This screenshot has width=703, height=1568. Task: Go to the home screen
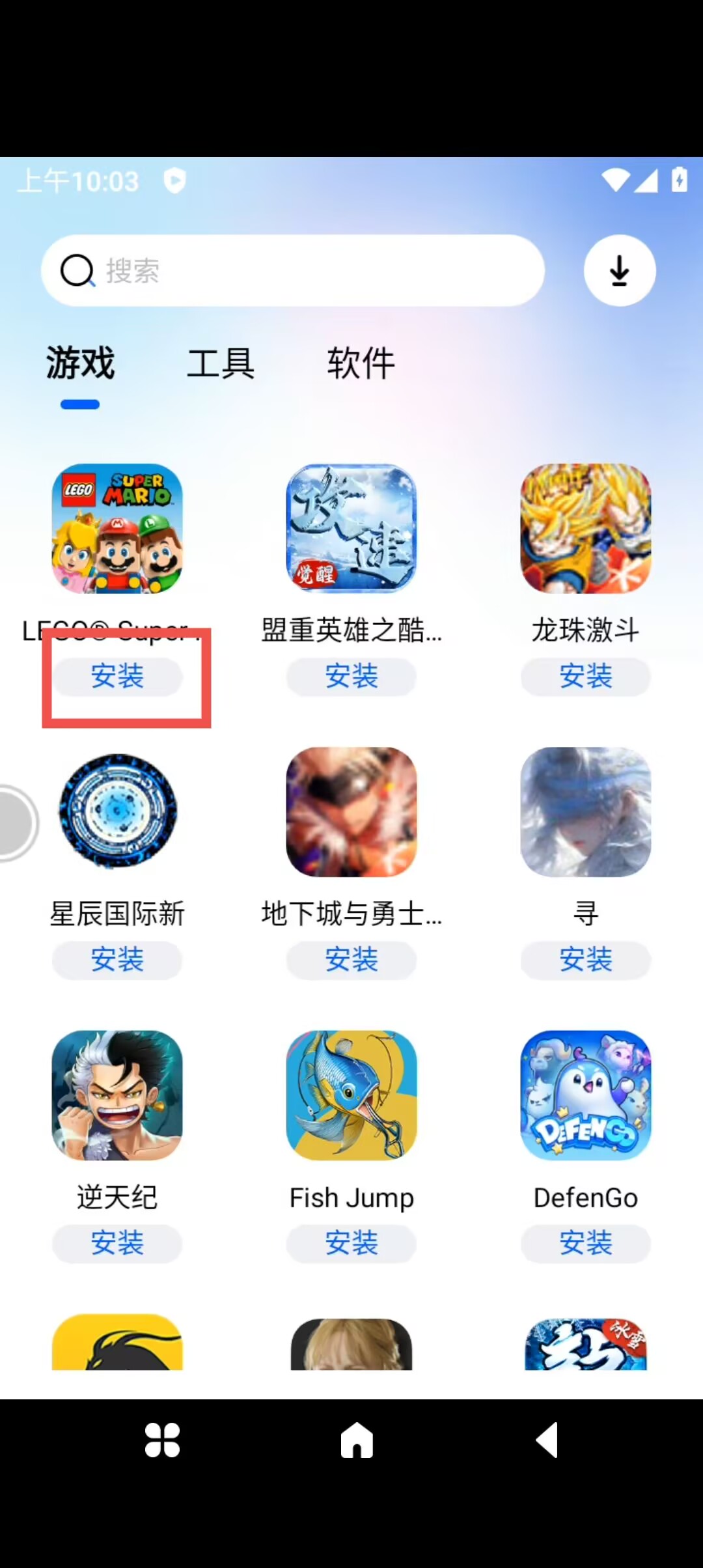(x=357, y=1440)
